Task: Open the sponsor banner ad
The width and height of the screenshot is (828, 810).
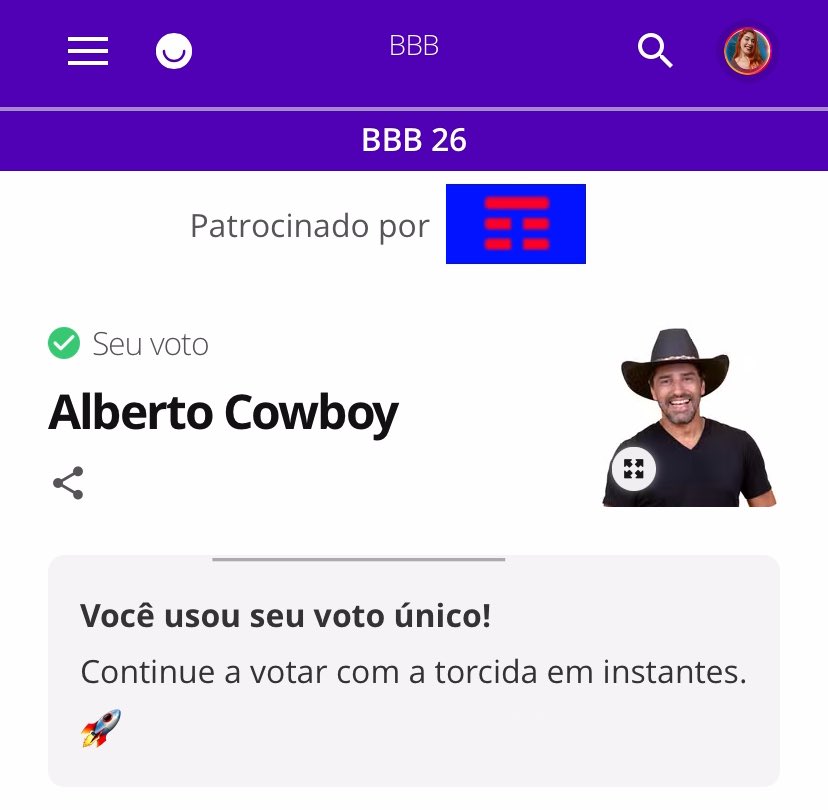Action: click(x=515, y=224)
